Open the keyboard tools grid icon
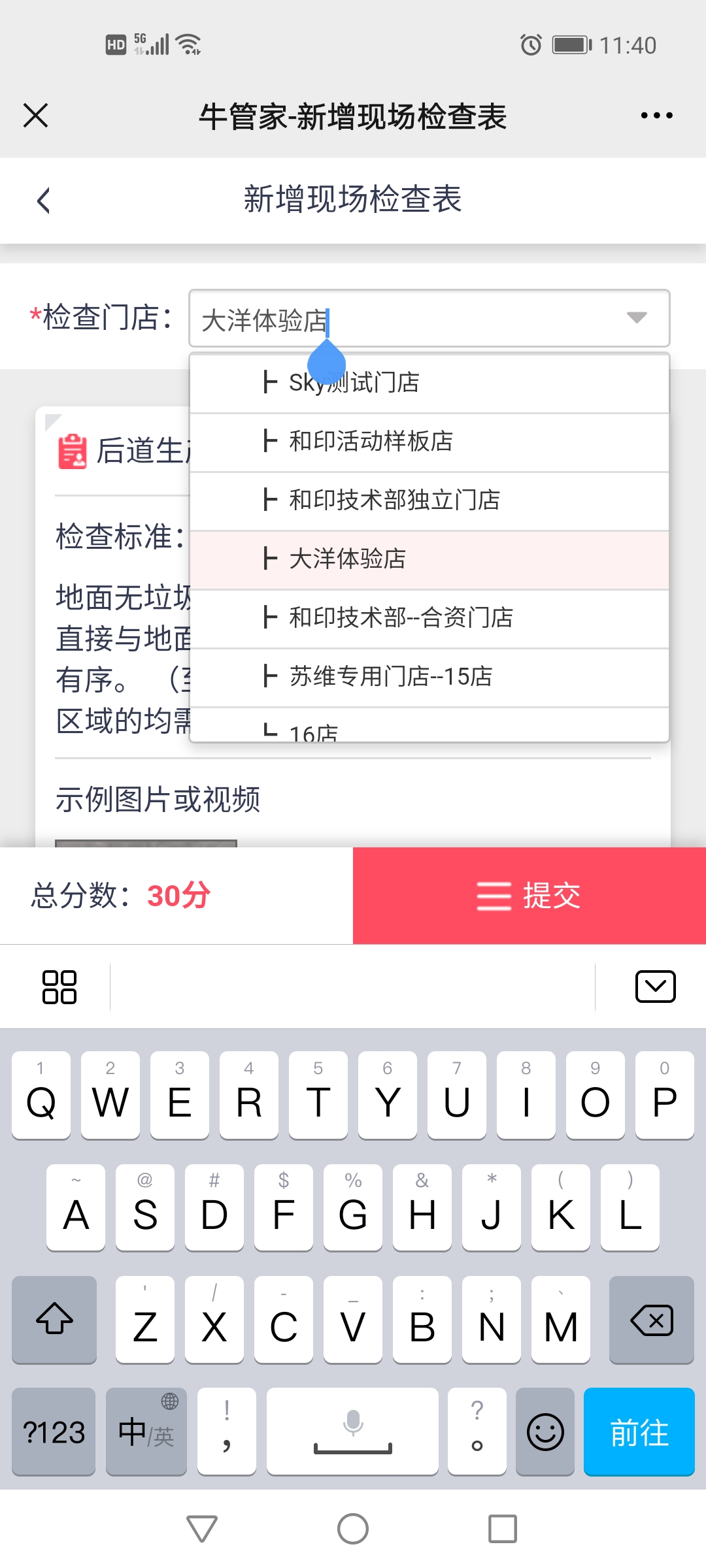This screenshot has height=1568, width=706. coord(59,987)
